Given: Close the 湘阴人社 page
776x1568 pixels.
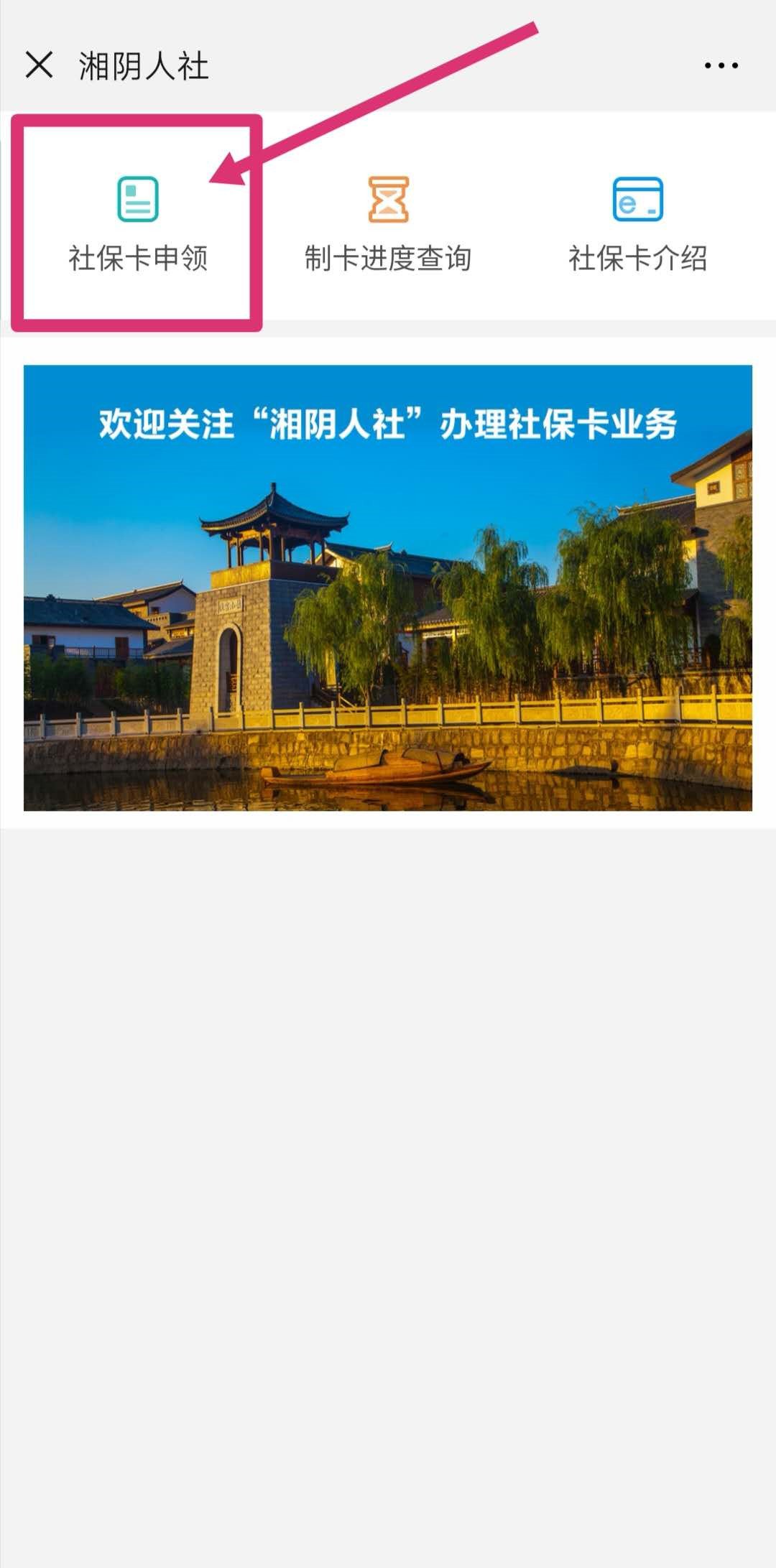Looking at the screenshot, I should point(40,65).
